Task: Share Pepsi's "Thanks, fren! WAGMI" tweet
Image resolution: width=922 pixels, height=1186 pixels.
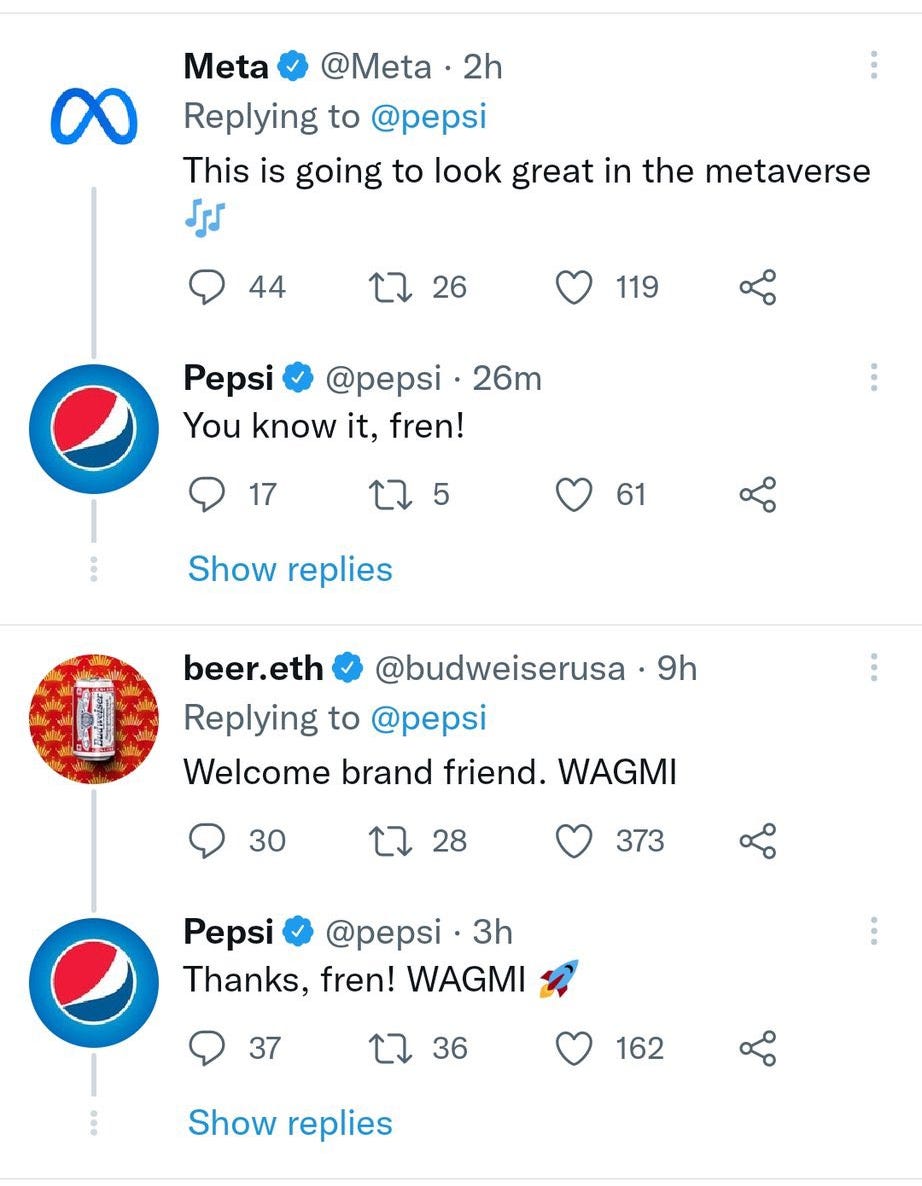Action: point(757,1048)
